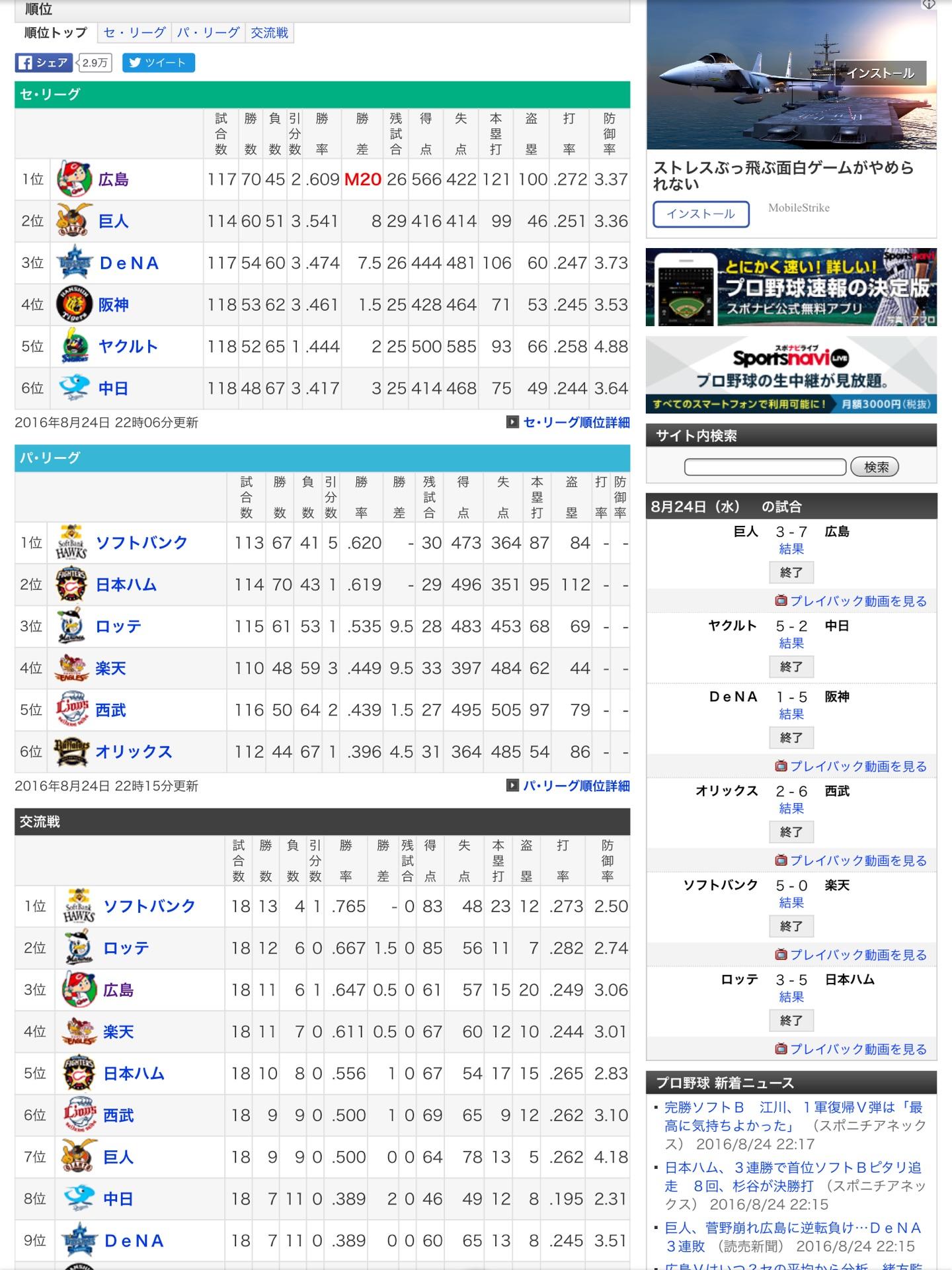Switch to the パ・リーグ tab
The image size is (952, 1270).
(208, 32)
